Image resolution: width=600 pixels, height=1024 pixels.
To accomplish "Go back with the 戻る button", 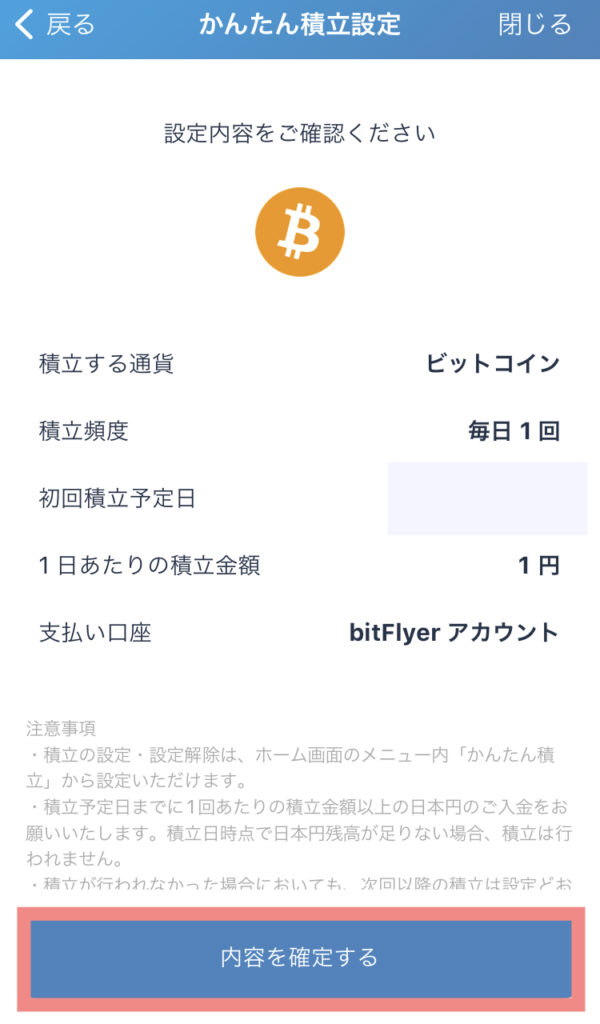I will [x=55, y=25].
